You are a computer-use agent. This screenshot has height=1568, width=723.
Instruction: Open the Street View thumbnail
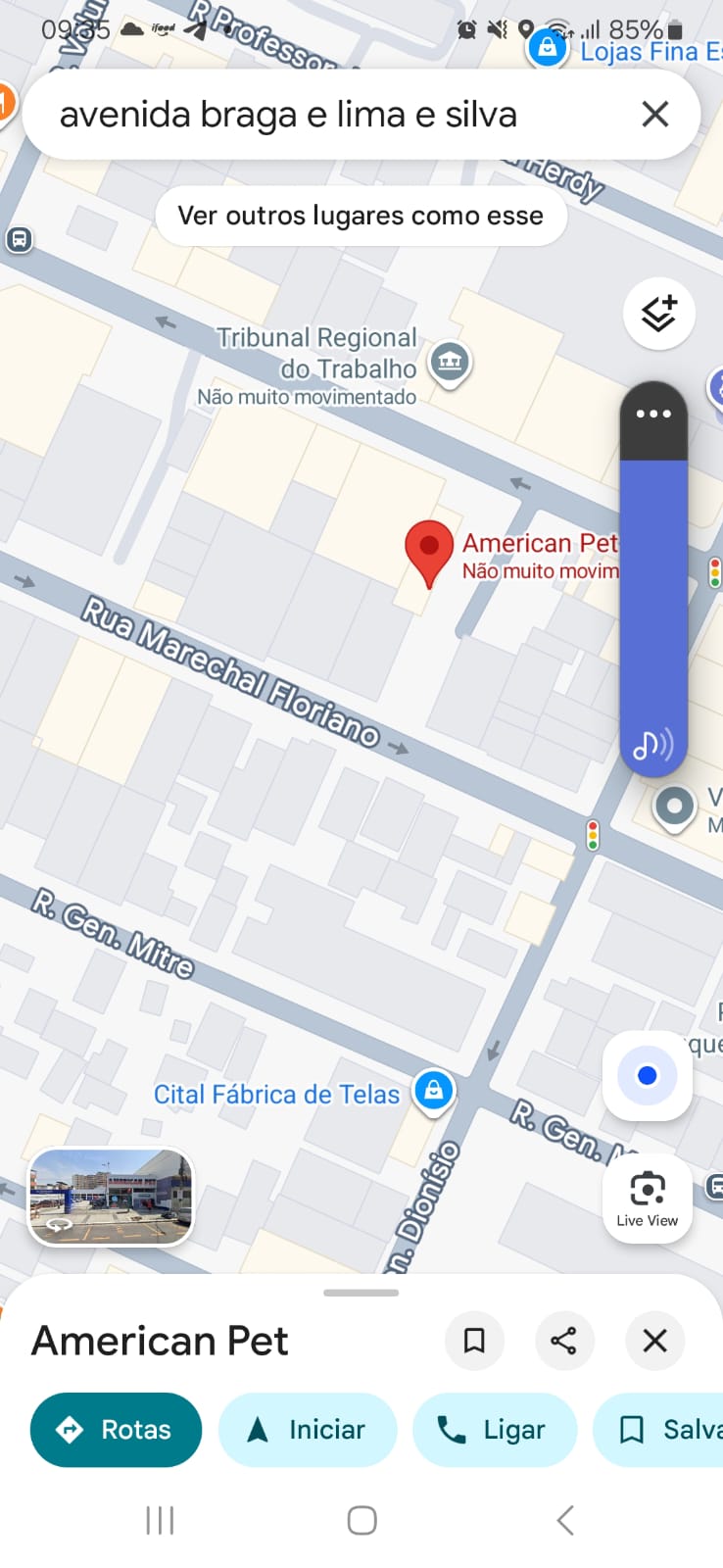click(111, 1197)
